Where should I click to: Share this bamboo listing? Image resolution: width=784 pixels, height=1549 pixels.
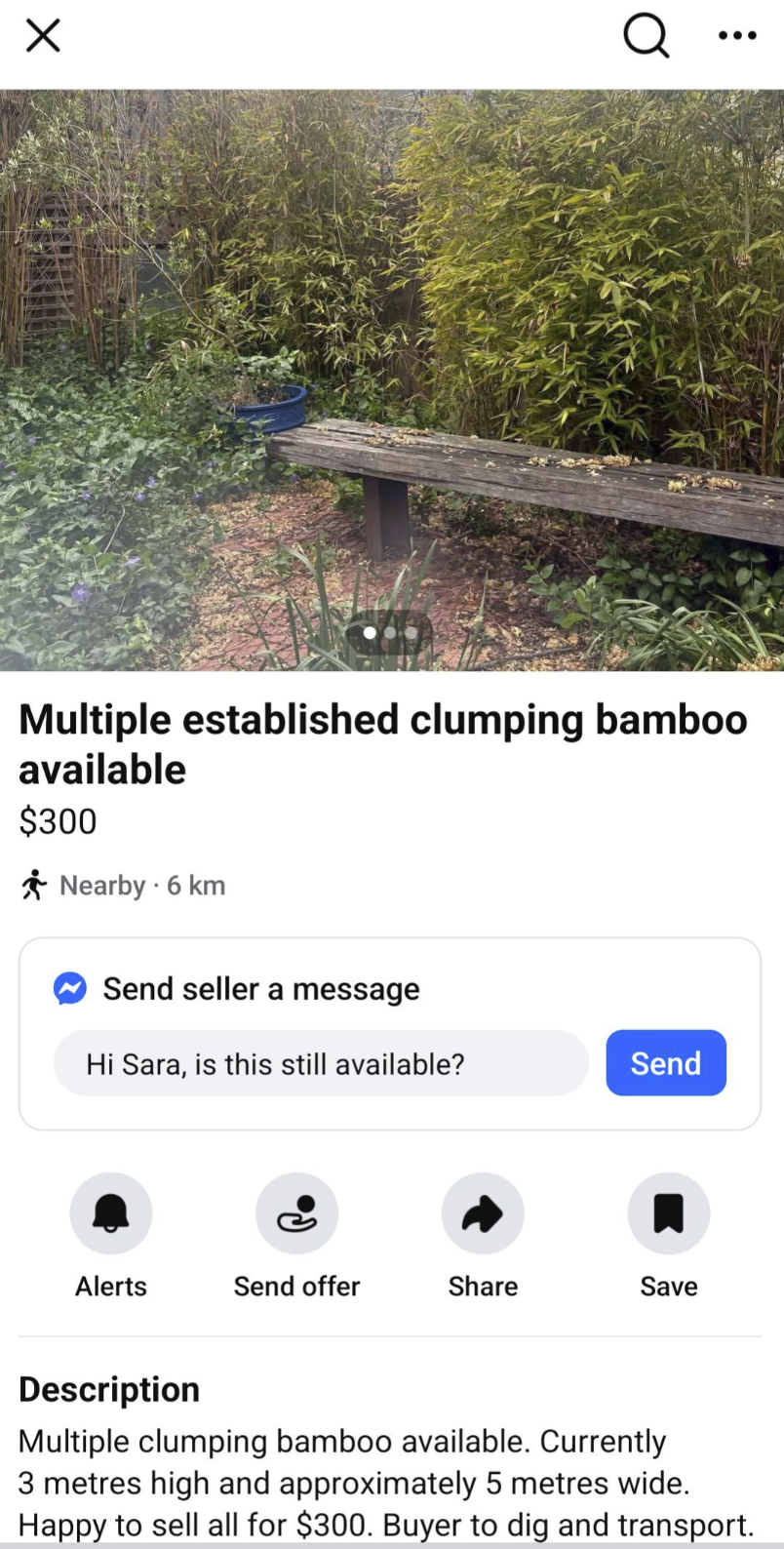coord(483,1213)
